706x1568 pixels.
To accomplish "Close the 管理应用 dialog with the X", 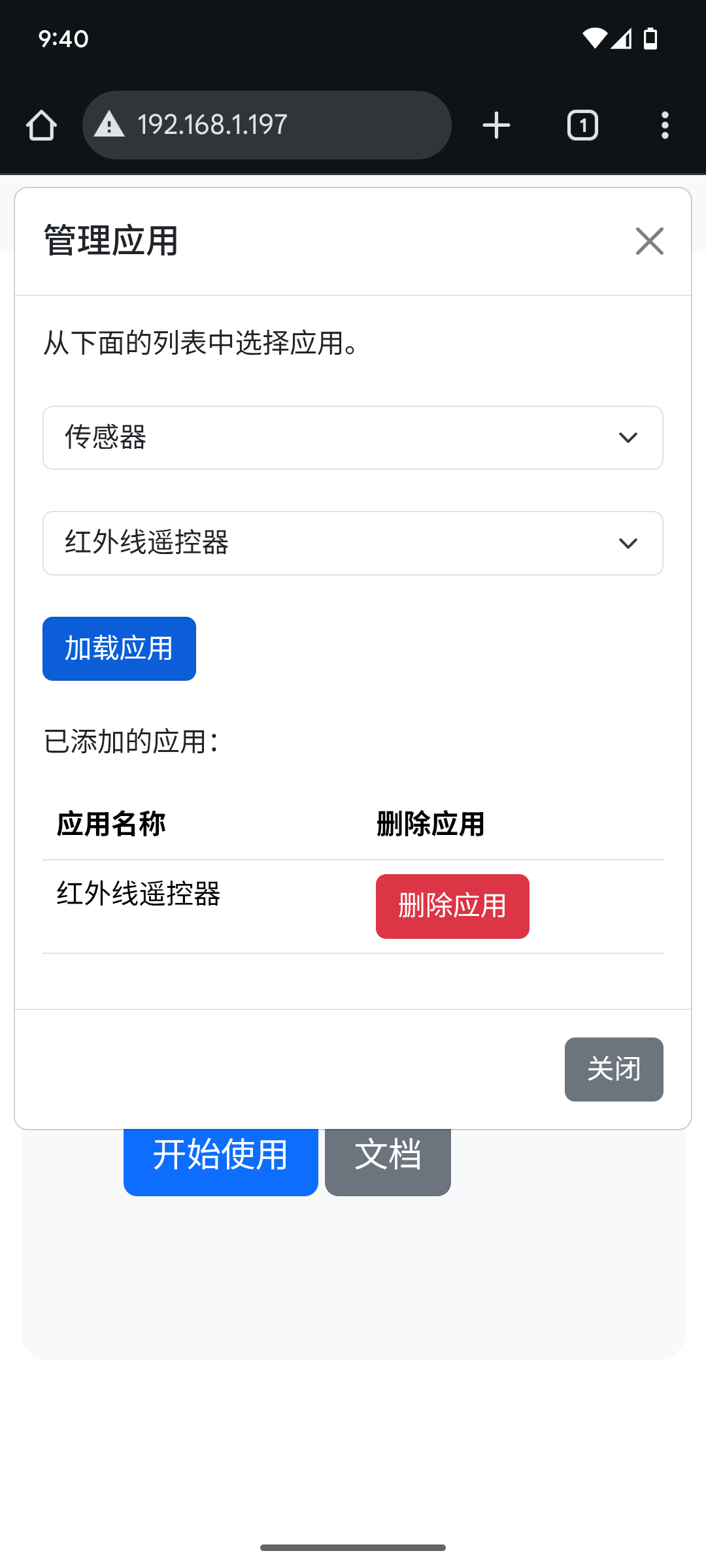I will click(649, 241).
